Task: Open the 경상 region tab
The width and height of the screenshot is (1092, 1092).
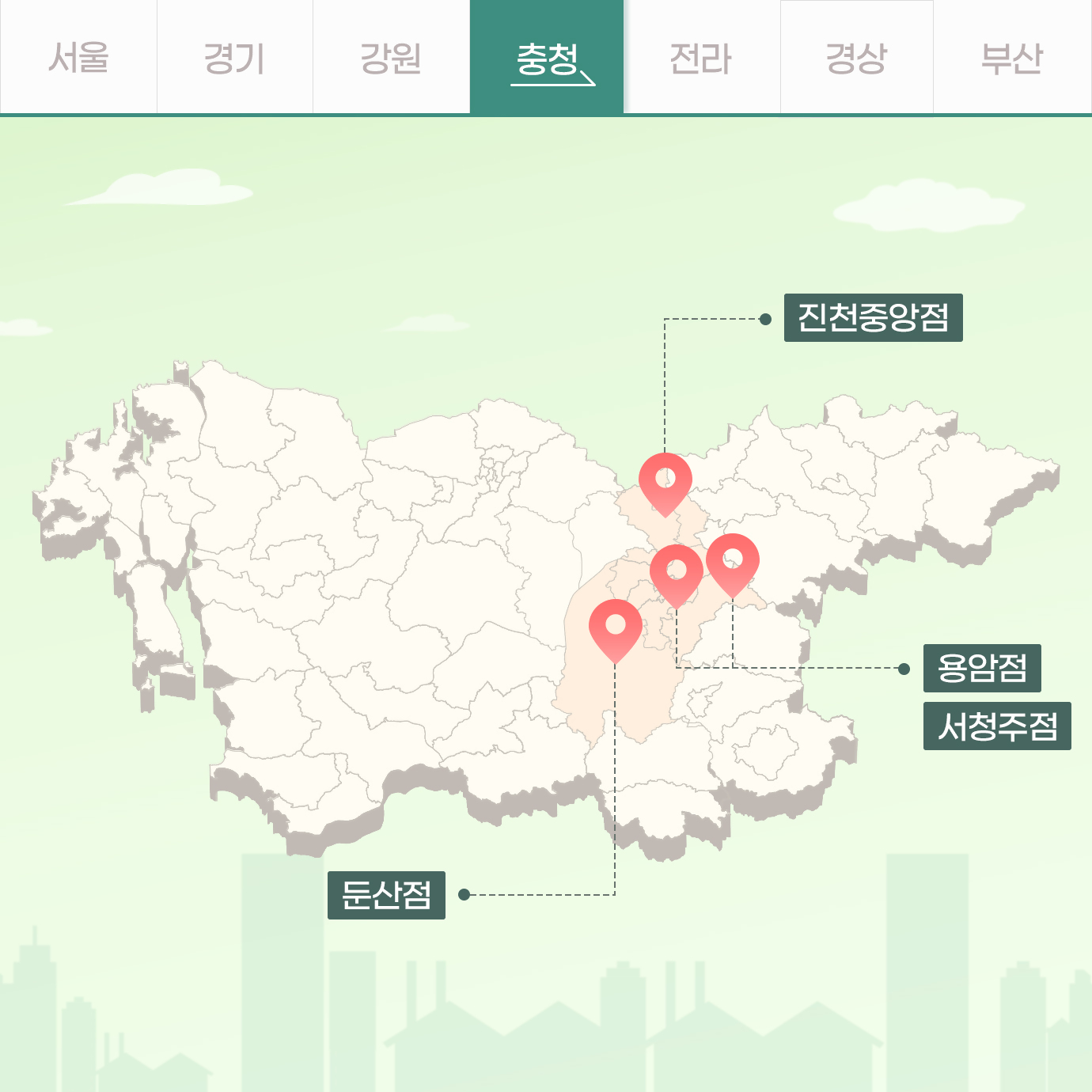Action: [x=856, y=58]
